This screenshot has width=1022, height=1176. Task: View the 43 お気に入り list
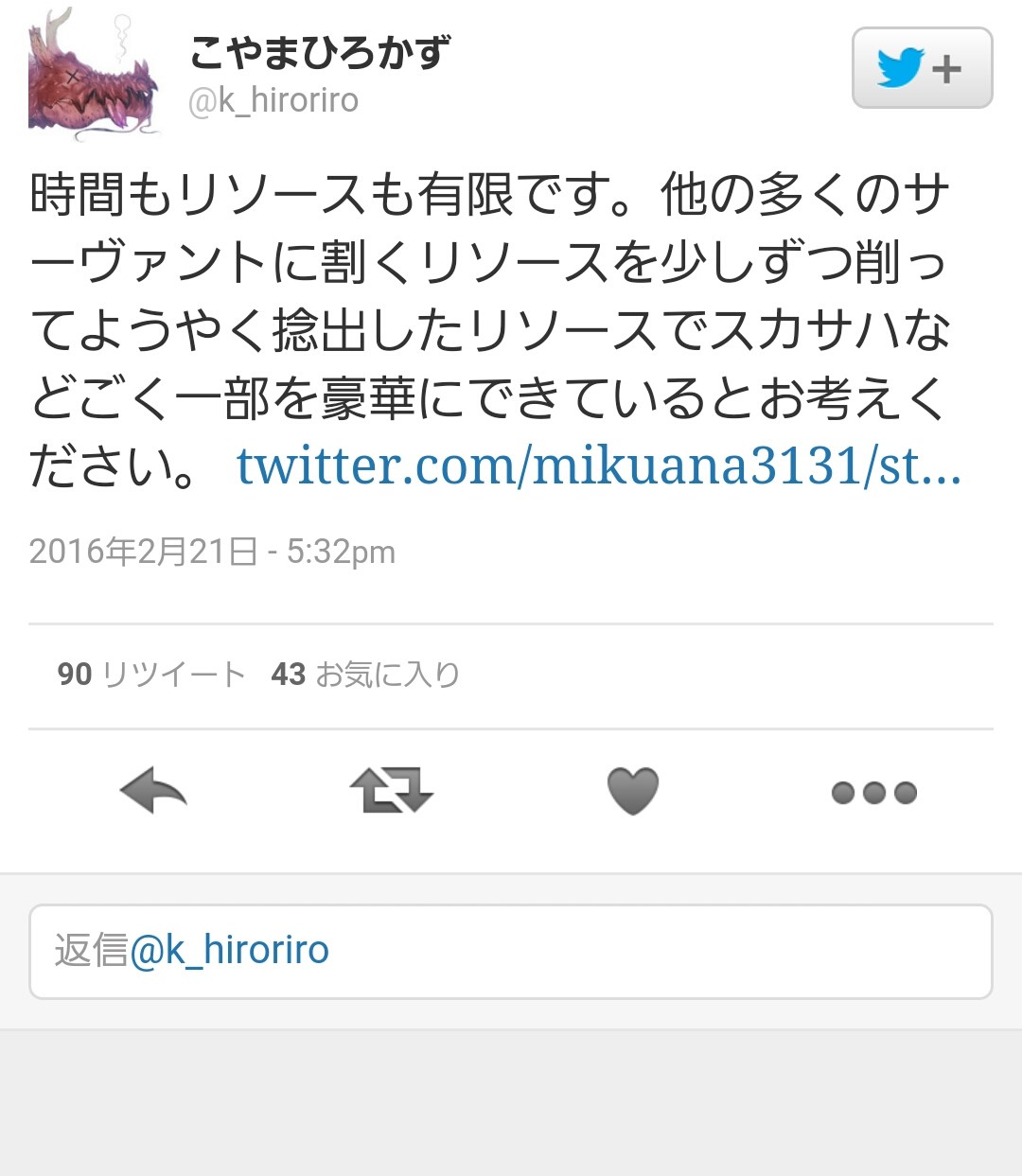click(x=365, y=674)
